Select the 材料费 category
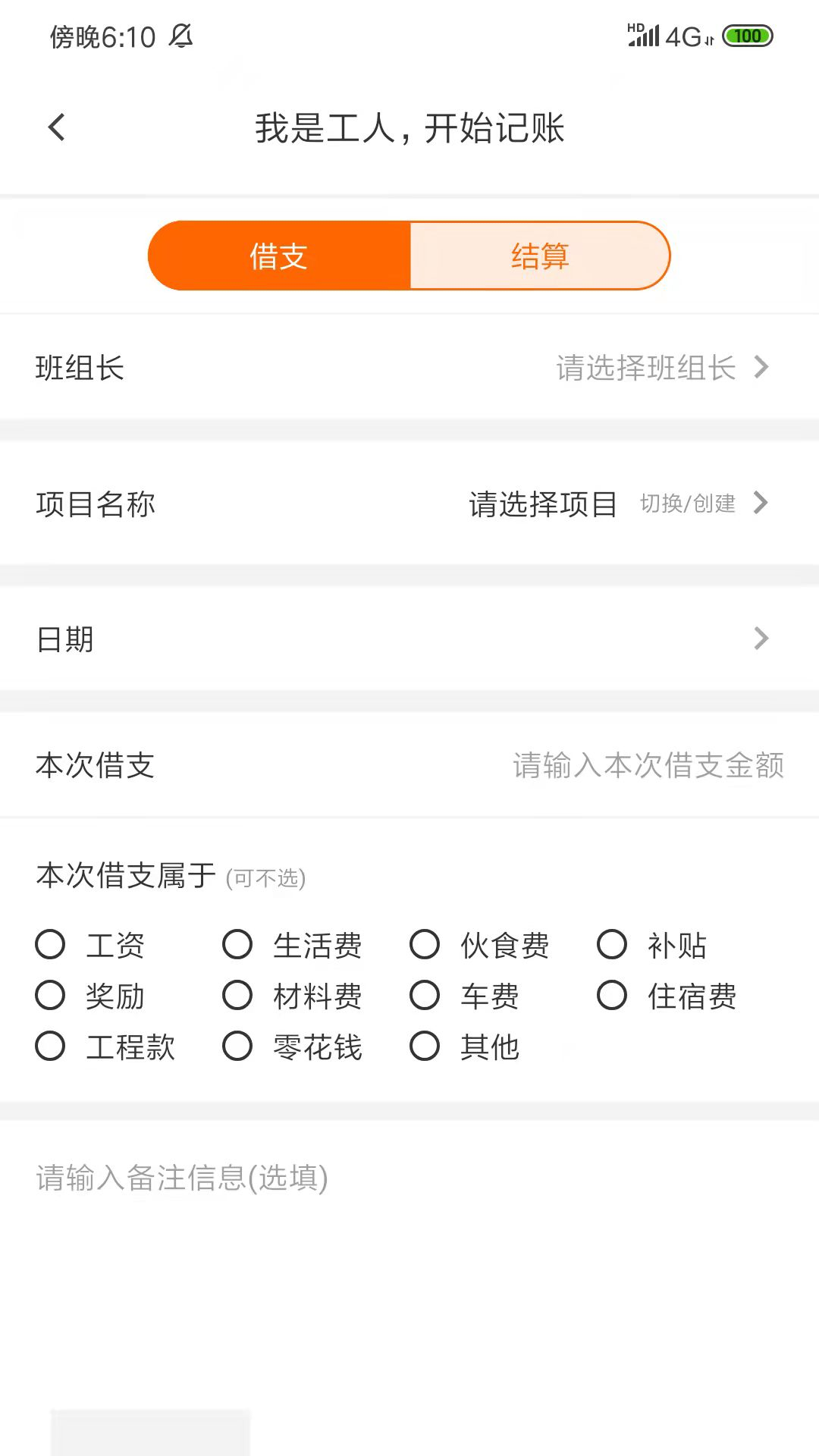The image size is (819, 1456). 237,996
